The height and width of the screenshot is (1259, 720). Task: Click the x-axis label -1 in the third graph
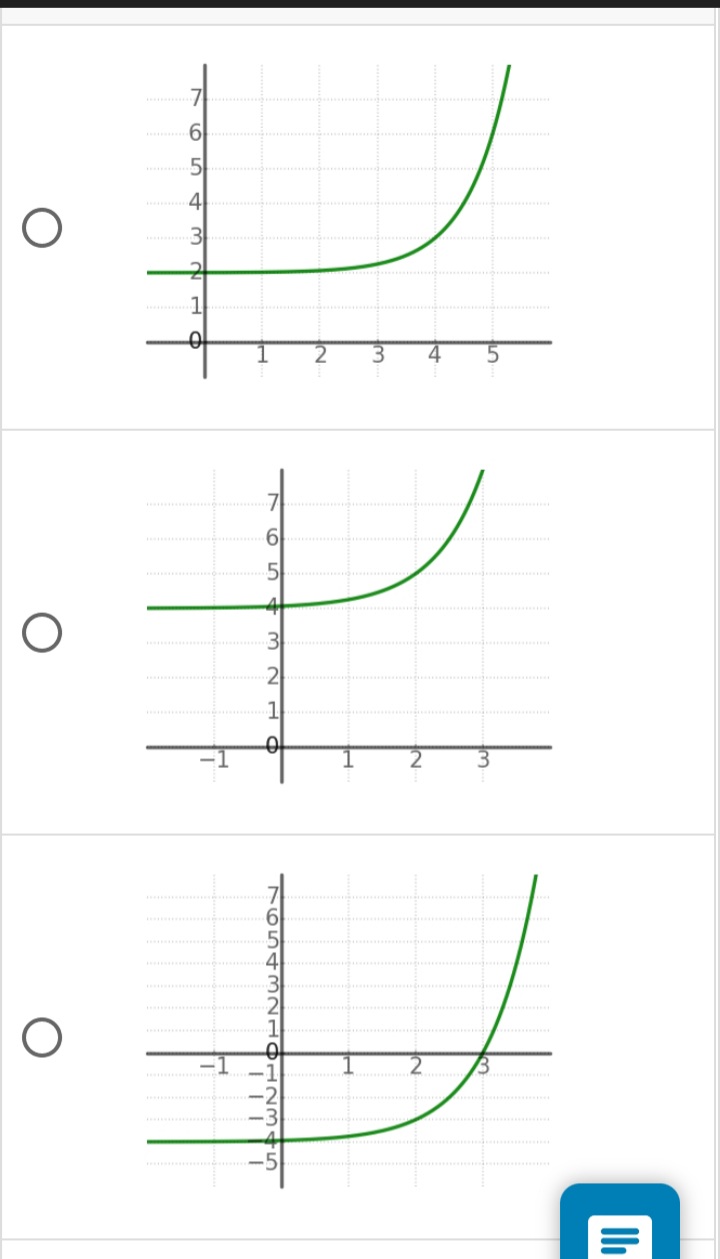[217, 1066]
